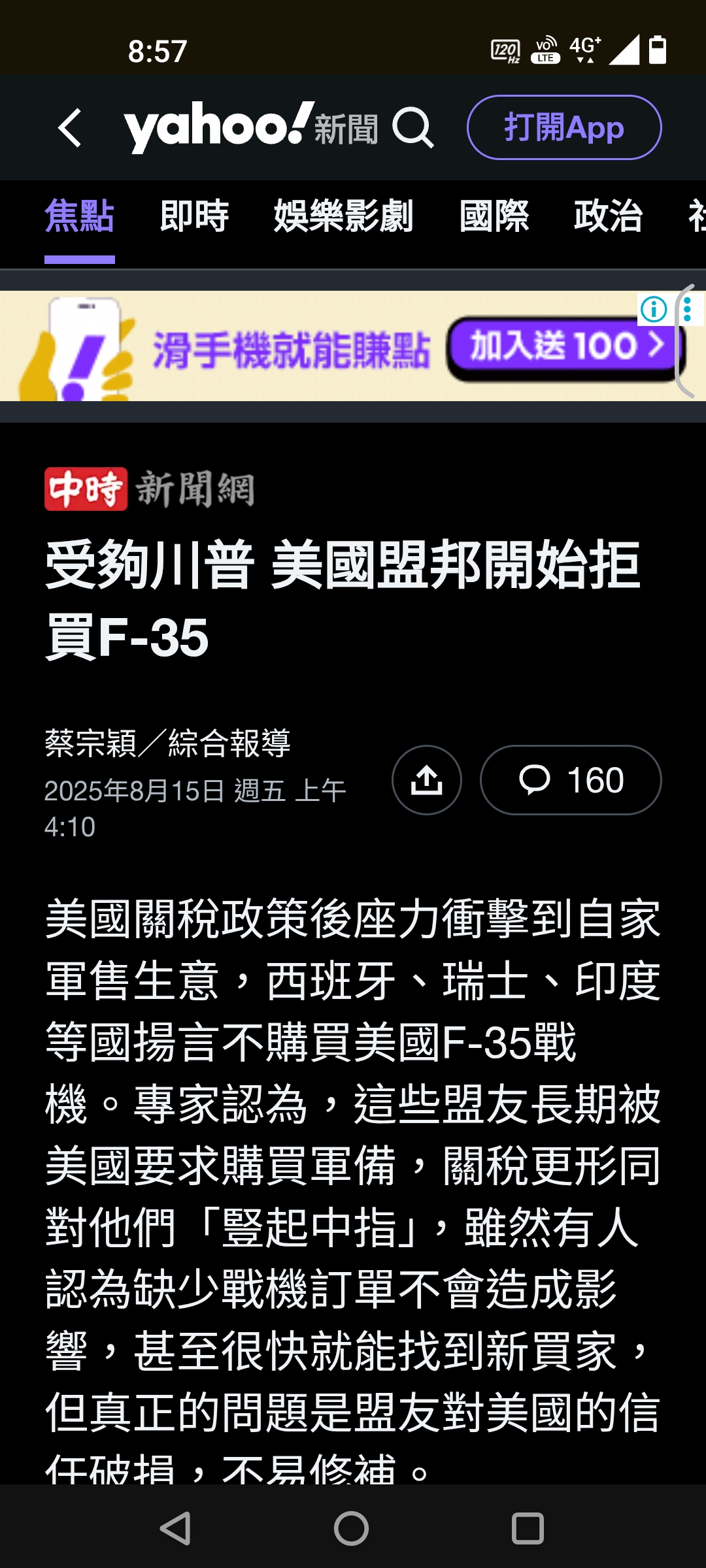The image size is (706, 1568).
Task: Select the 焦點 tab
Action: click(x=80, y=216)
